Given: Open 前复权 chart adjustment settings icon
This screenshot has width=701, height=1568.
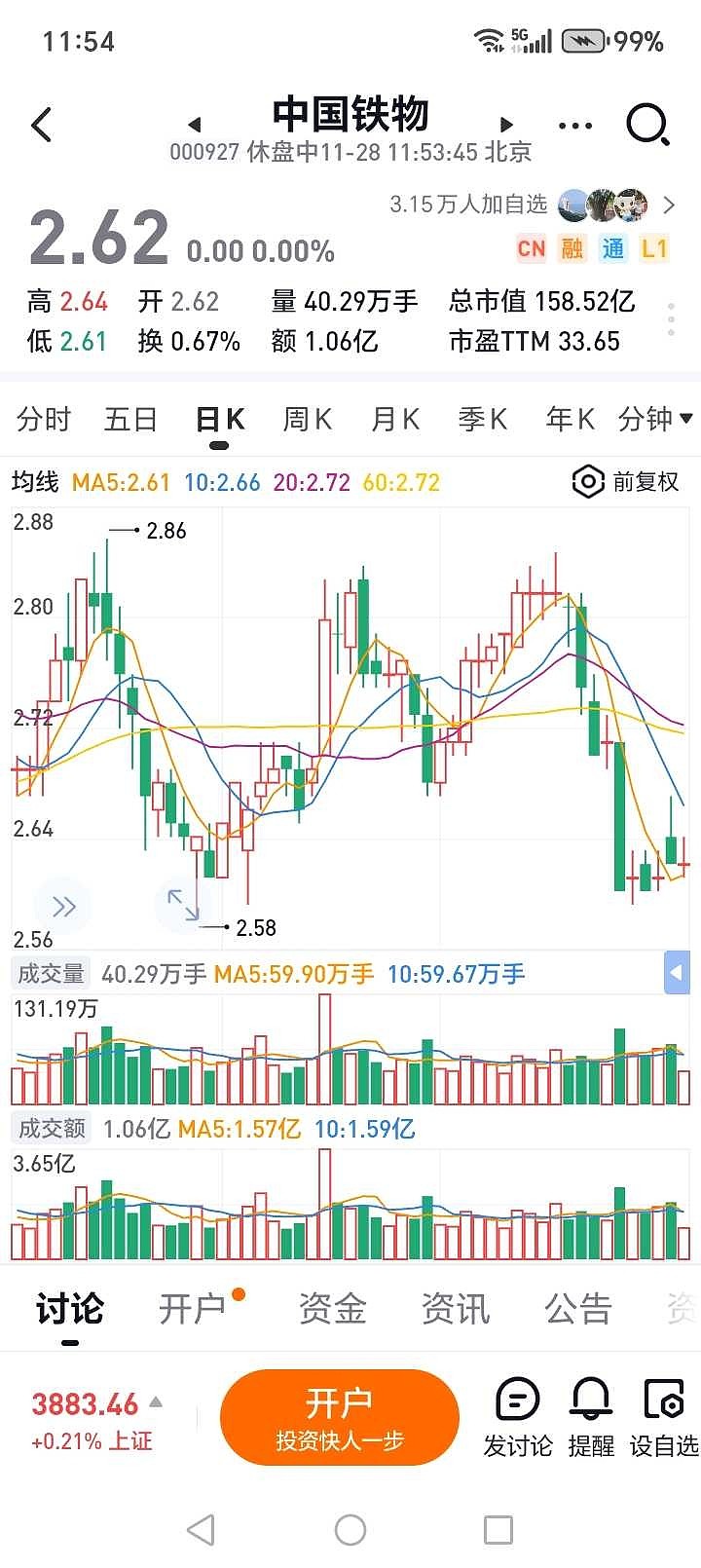Looking at the screenshot, I should [x=588, y=481].
